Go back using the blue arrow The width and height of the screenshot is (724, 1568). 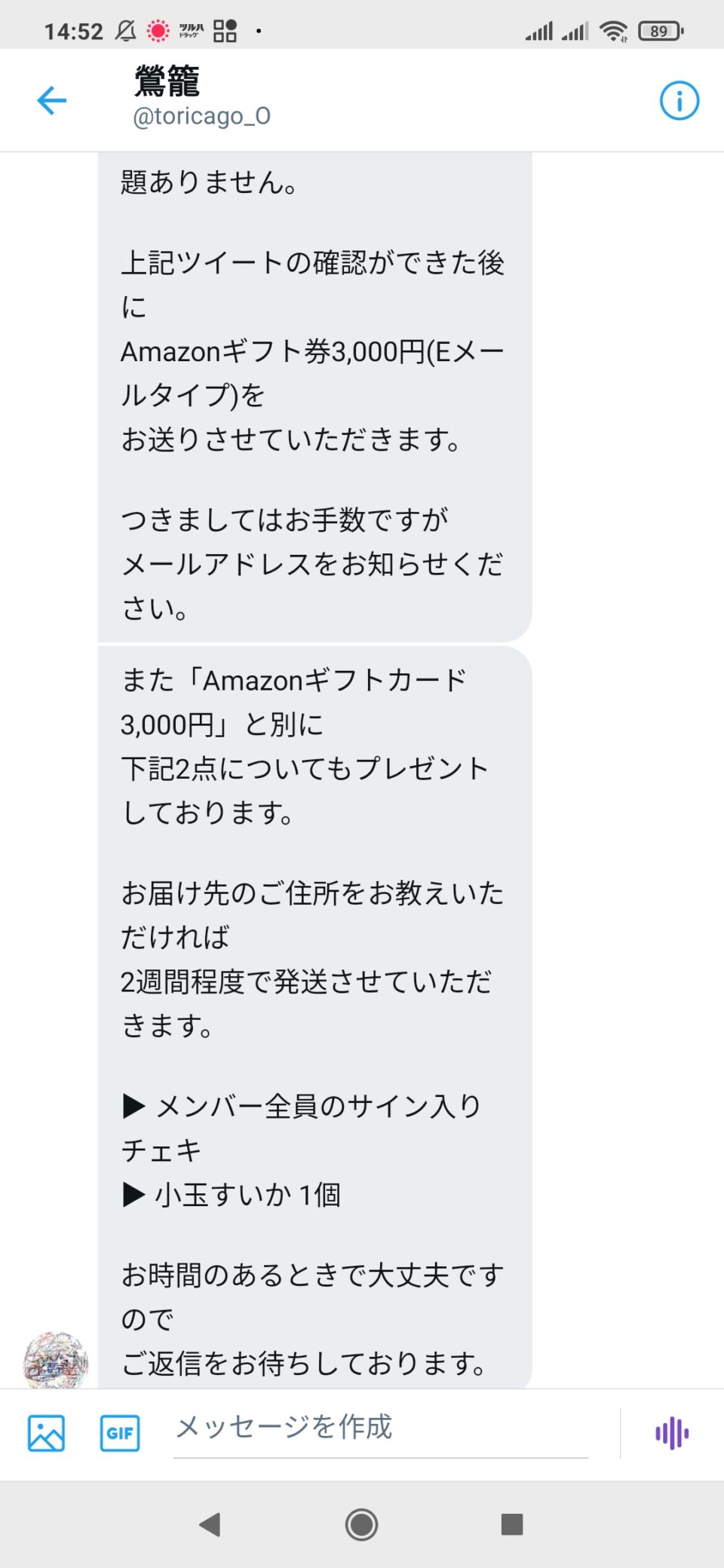tap(52, 100)
